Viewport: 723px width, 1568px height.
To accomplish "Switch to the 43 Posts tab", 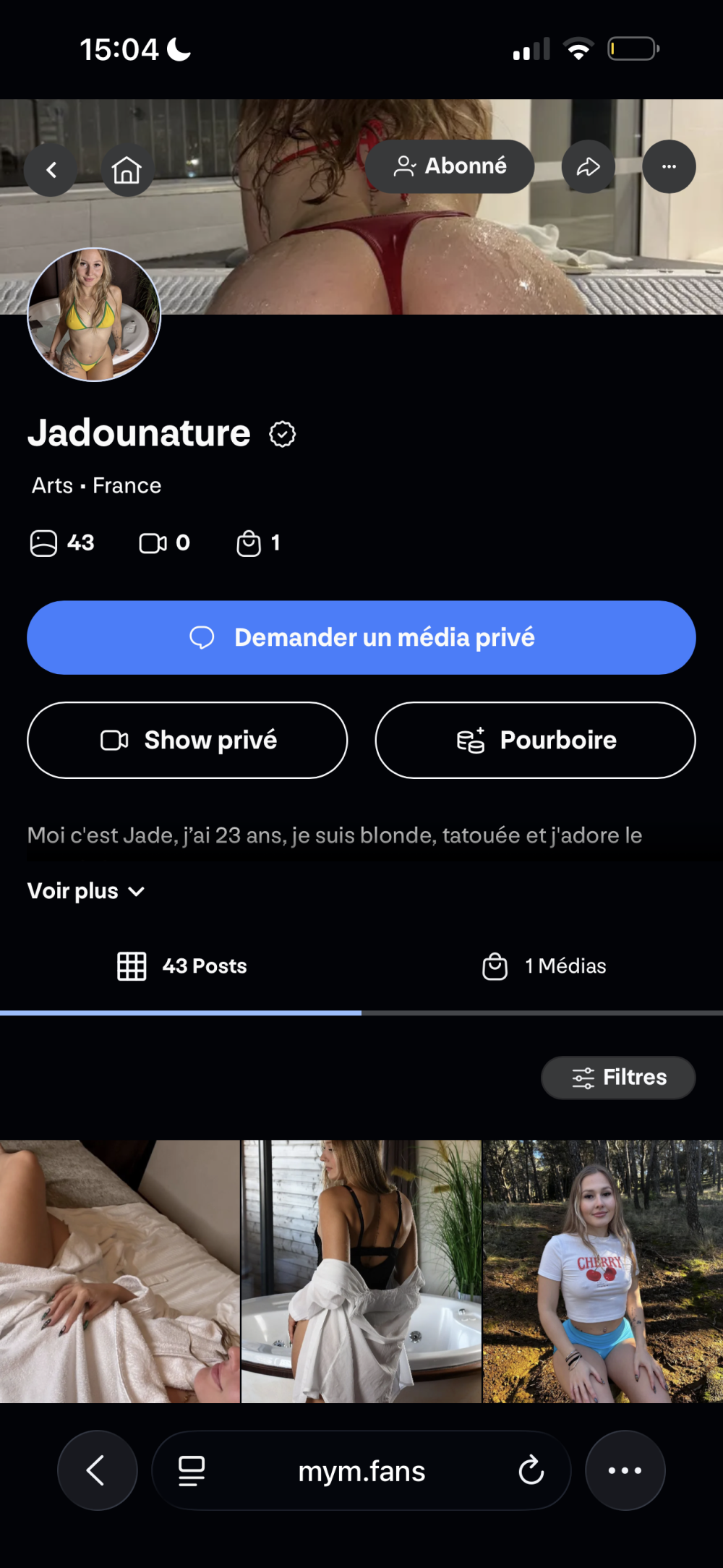I will pyautogui.click(x=182, y=966).
